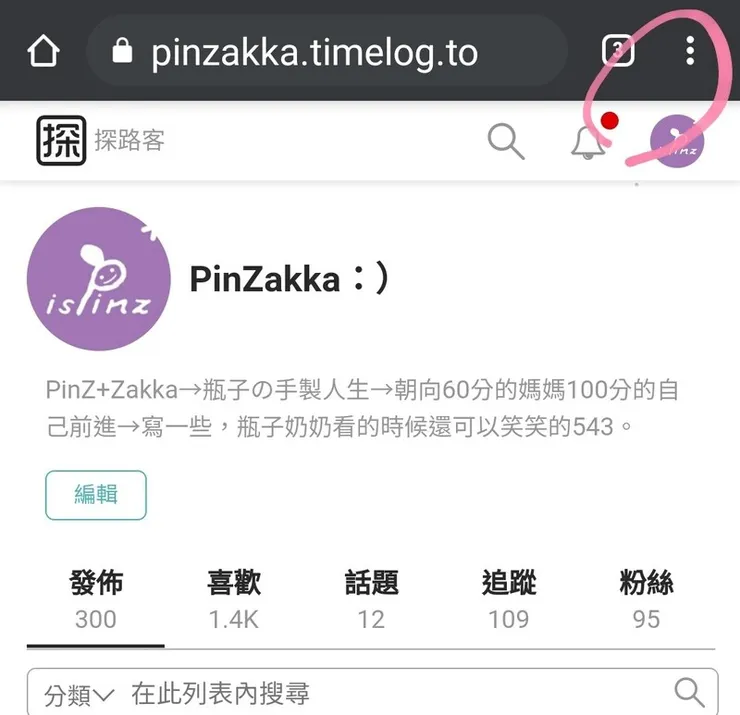Open the notifications bell

(x=589, y=141)
